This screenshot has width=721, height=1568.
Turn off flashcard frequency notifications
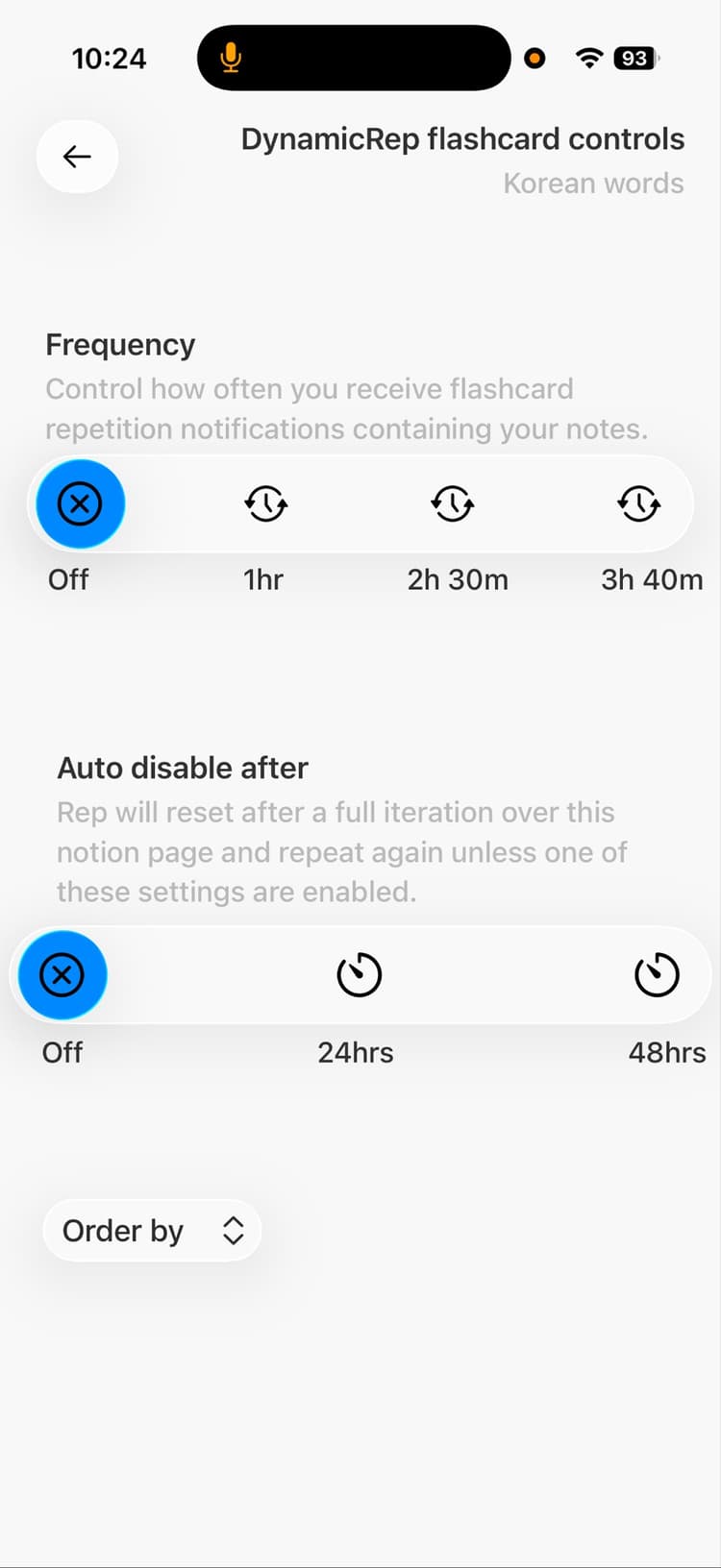[x=80, y=503]
